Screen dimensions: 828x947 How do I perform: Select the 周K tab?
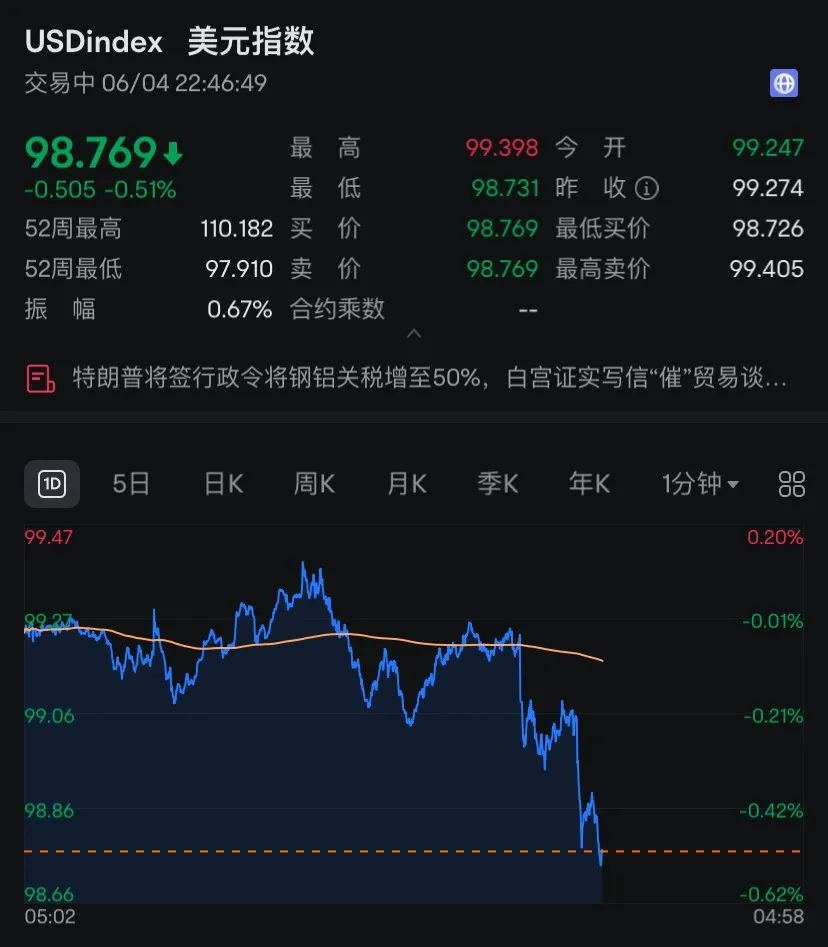coord(313,483)
